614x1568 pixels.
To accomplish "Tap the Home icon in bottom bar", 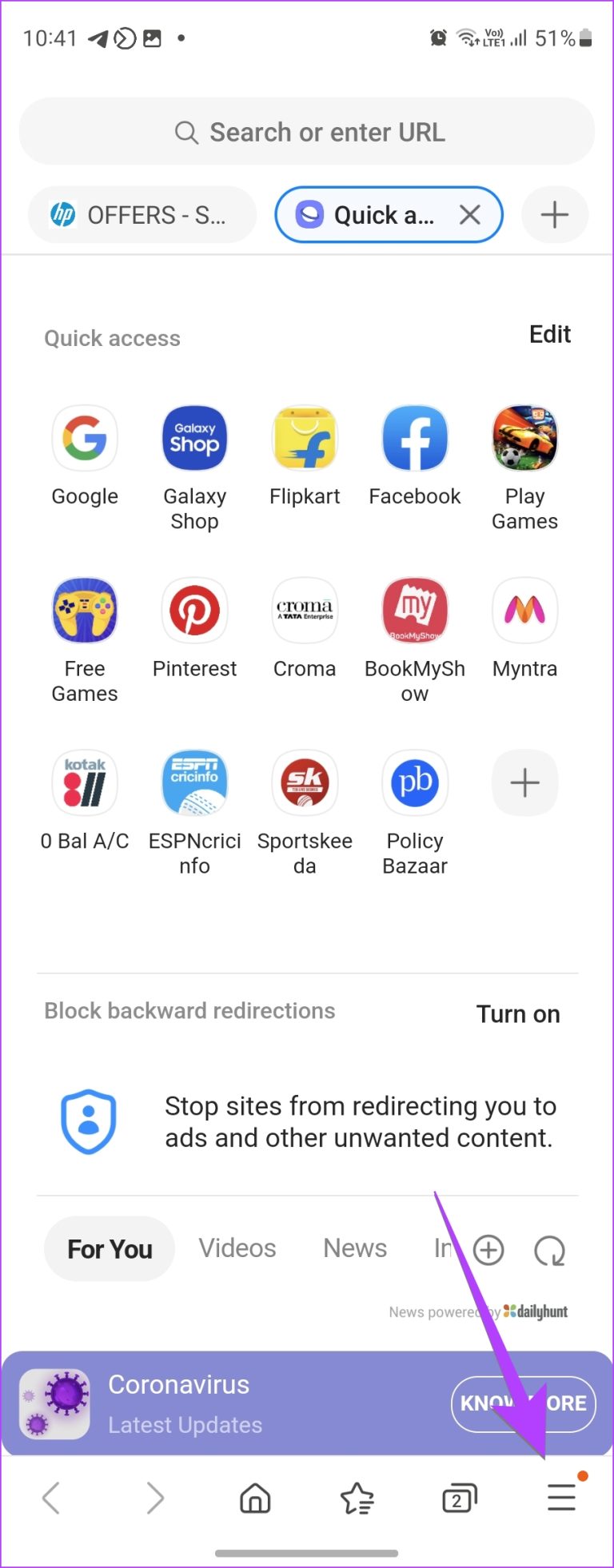I will click(253, 1498).
